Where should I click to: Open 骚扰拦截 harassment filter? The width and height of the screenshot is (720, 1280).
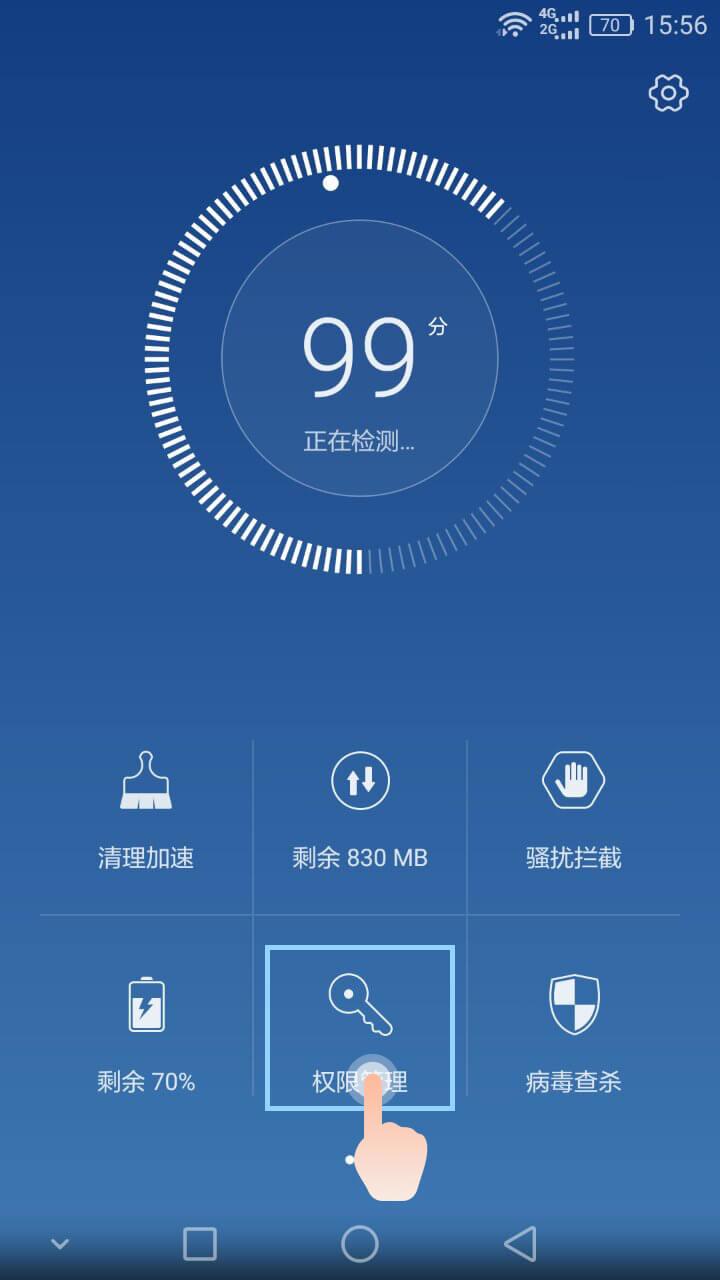click(x=574, y=808)
